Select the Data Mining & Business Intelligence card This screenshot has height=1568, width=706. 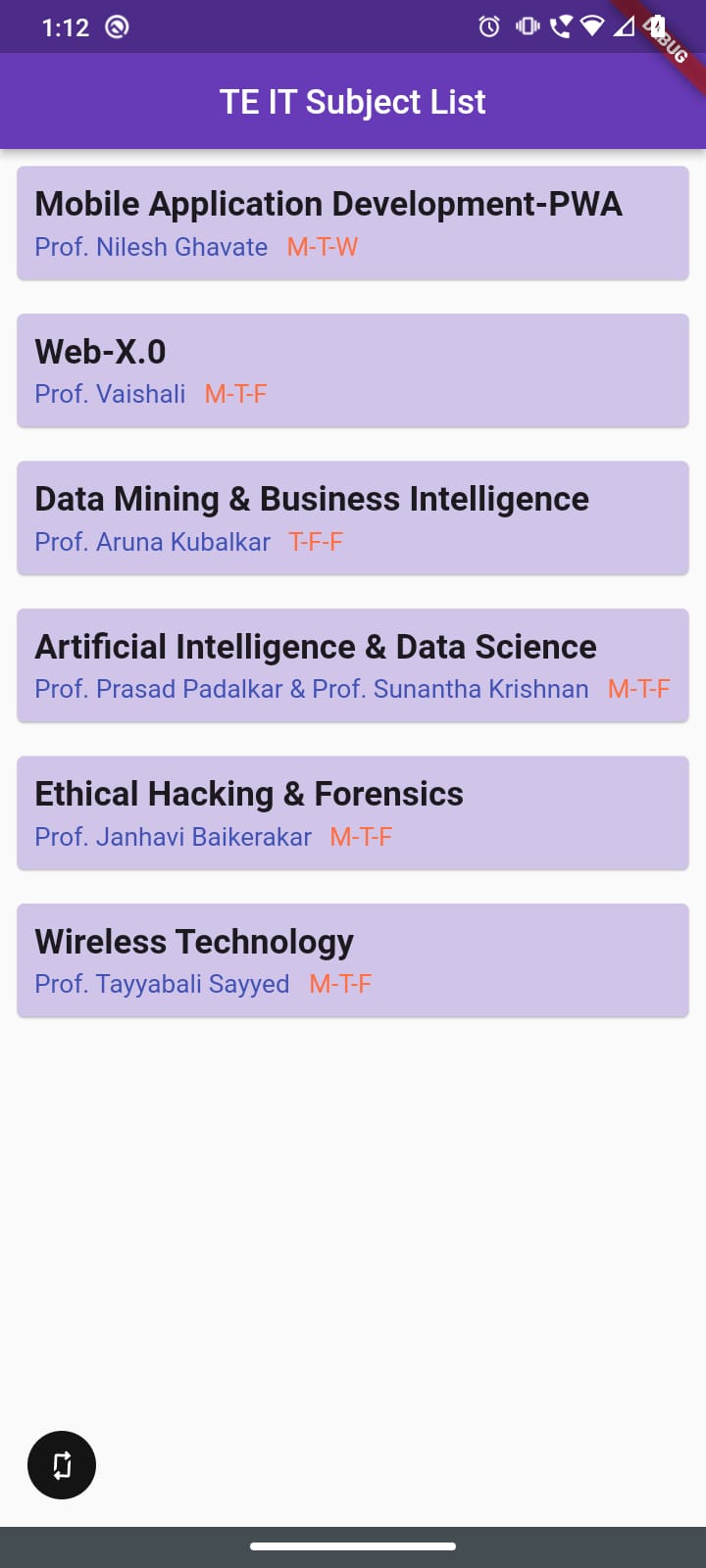pos(353,517)
